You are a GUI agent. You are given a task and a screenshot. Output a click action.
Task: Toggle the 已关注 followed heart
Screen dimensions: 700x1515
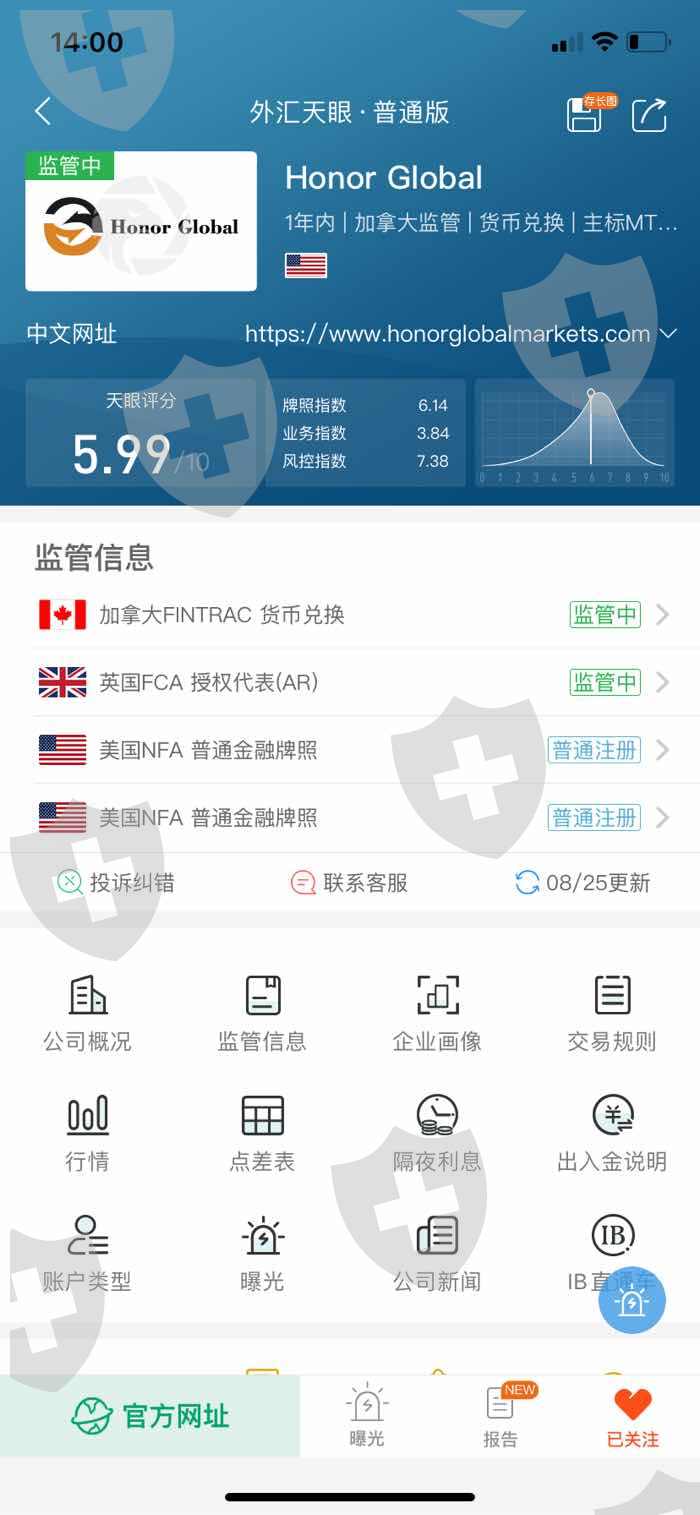click(x=633, y=1417)
